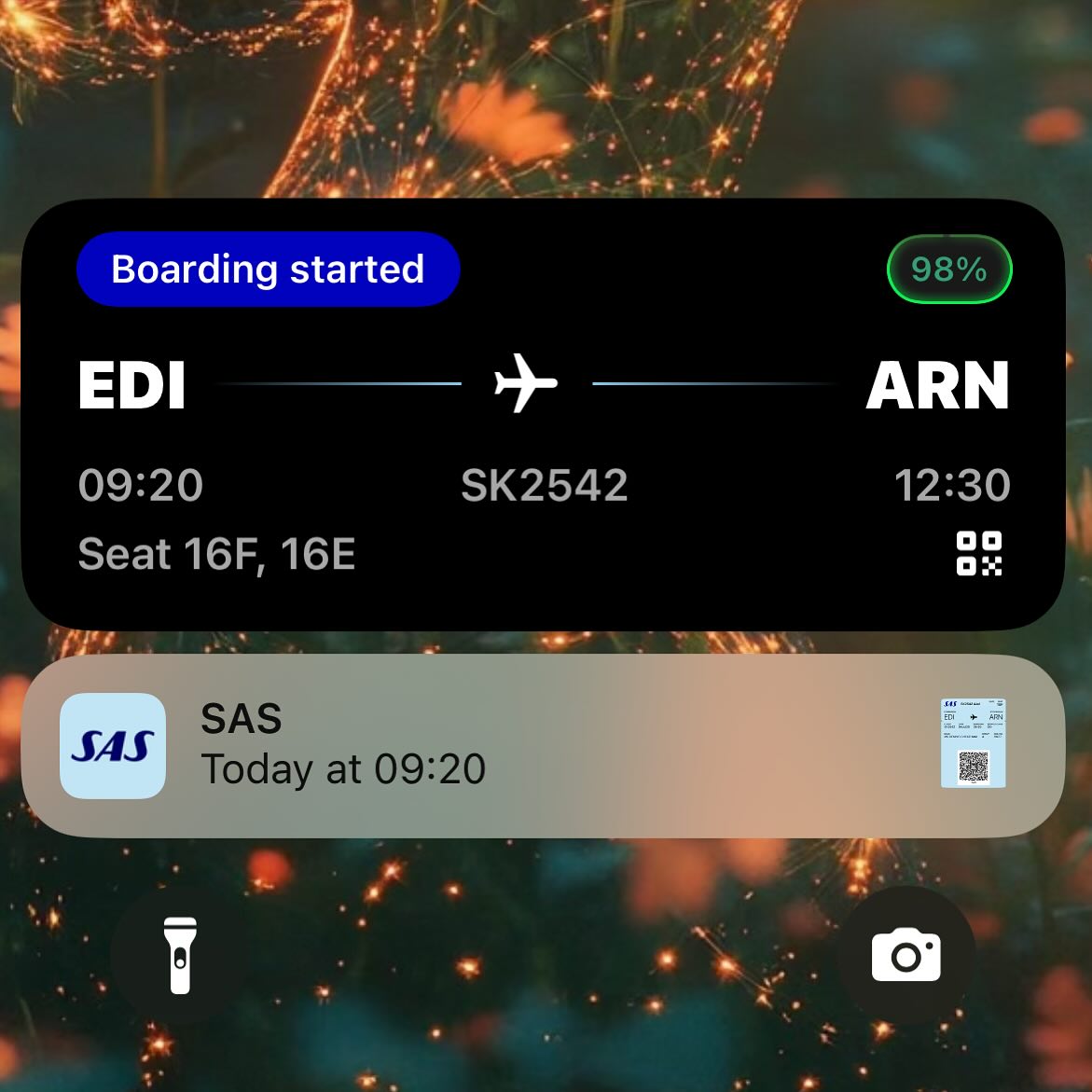Open the SAS boarding pass notification
Viewport: 1092px width, 1092px height.
pyautogui.click(x=541, y=745)
